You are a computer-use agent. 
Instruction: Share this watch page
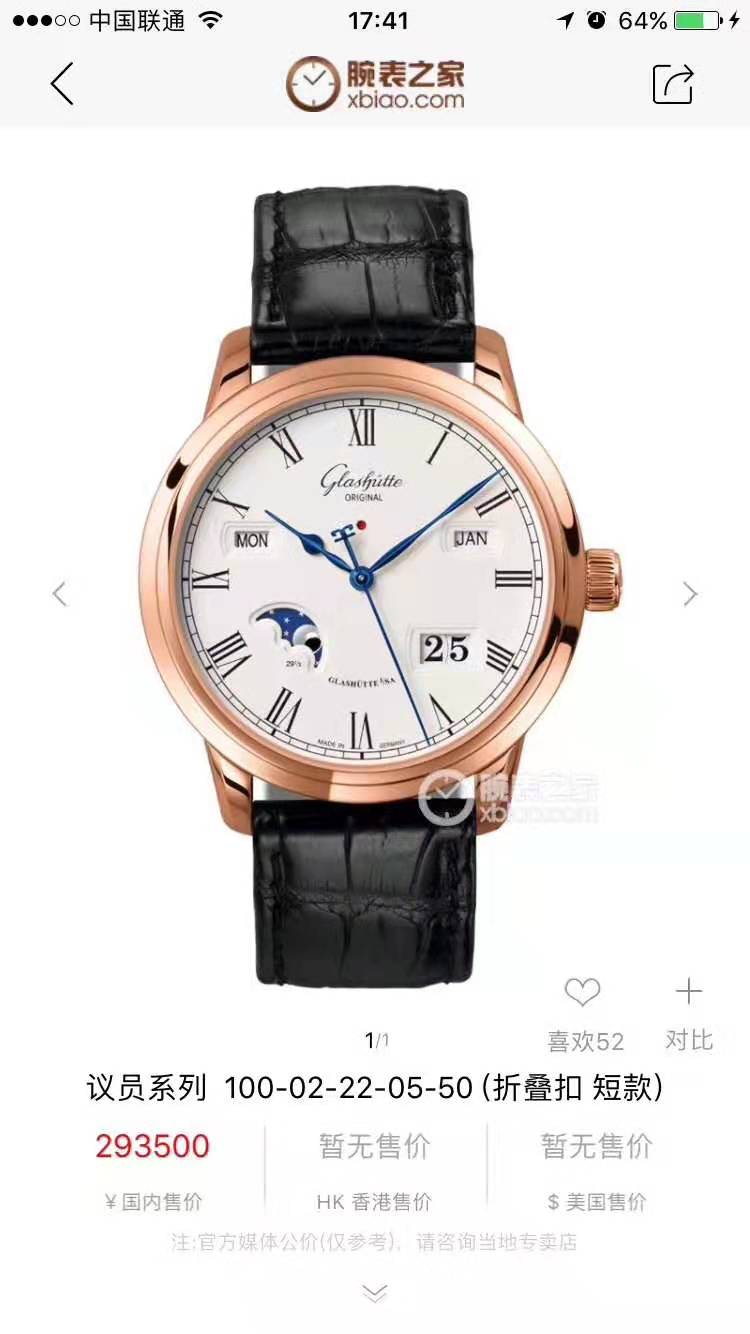point(673,84)
